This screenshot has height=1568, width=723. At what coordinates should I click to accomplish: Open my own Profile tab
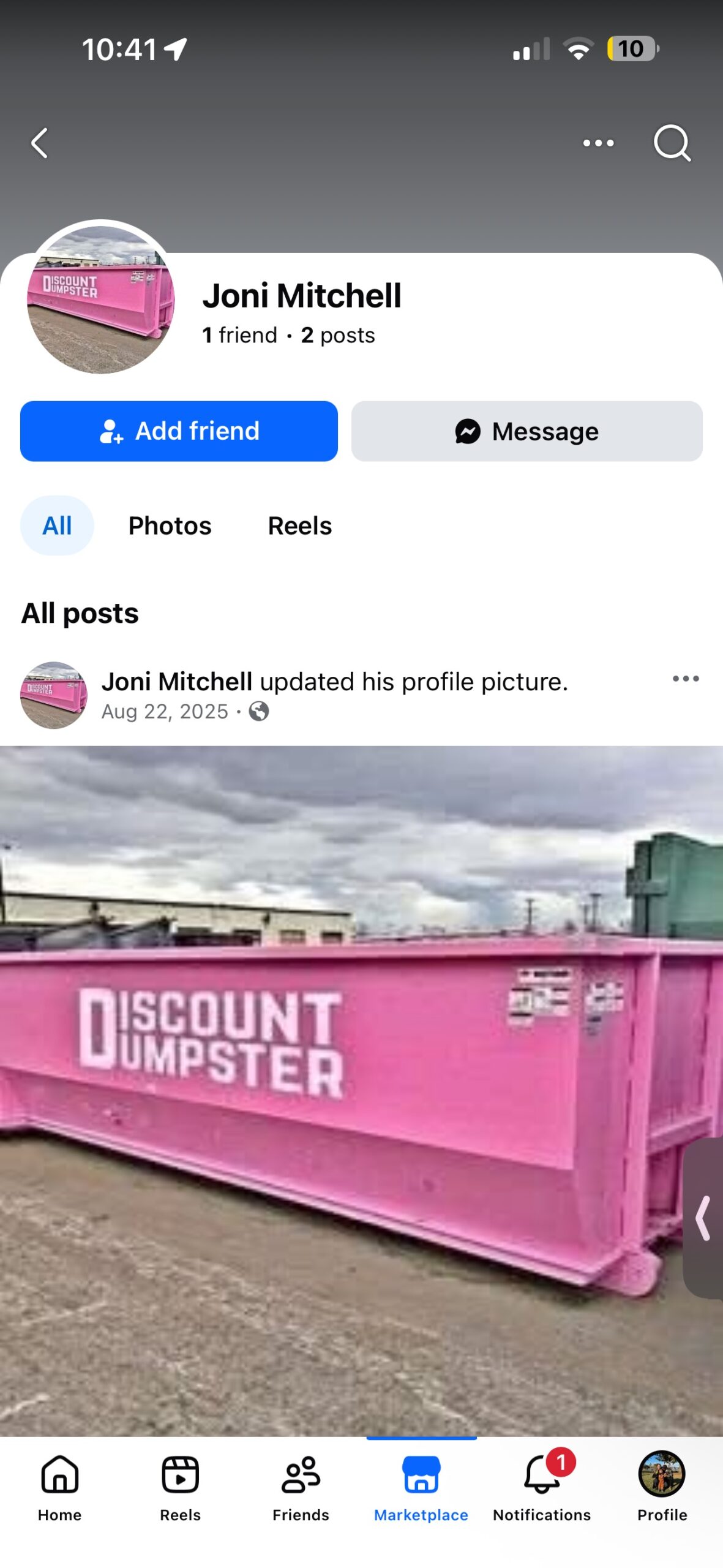[x=662, y=1487]
